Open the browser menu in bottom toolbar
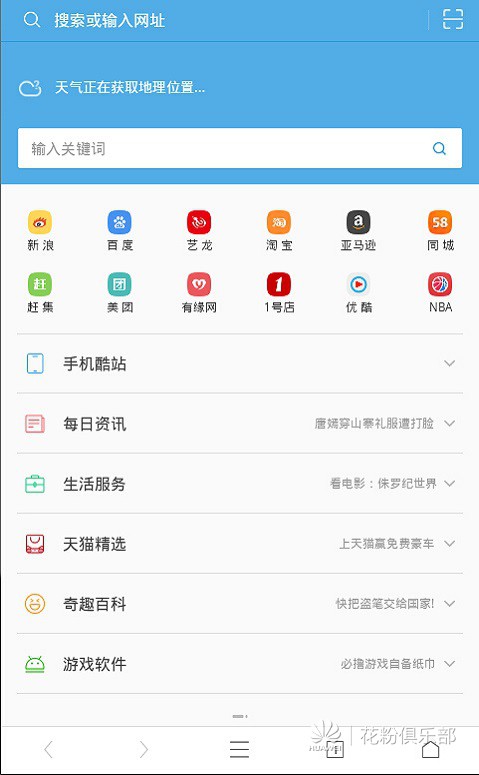Viewport: 479px width, 775px height. (239, 749)
